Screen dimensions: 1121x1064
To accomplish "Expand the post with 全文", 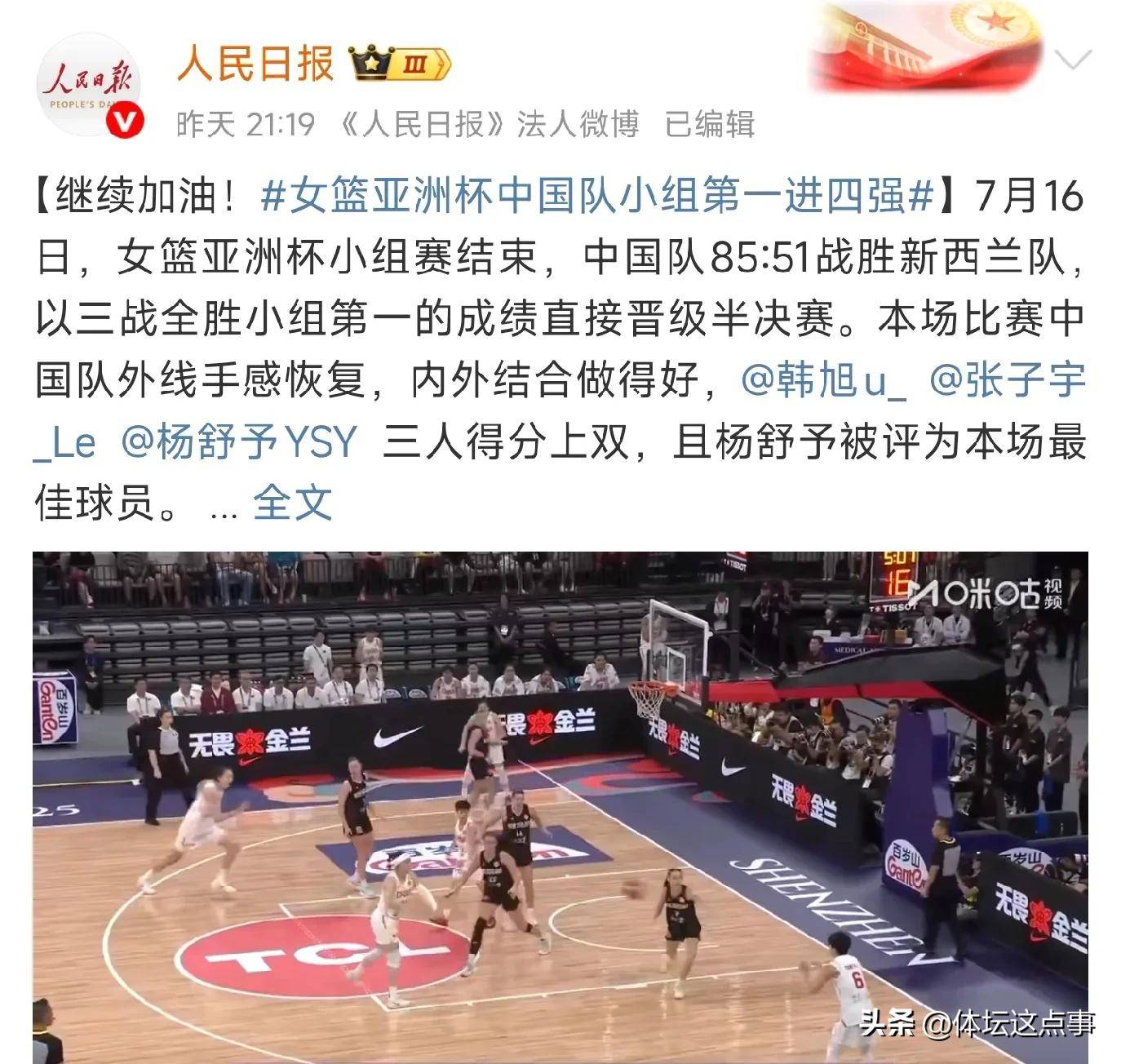I will (x=292, y=502).
